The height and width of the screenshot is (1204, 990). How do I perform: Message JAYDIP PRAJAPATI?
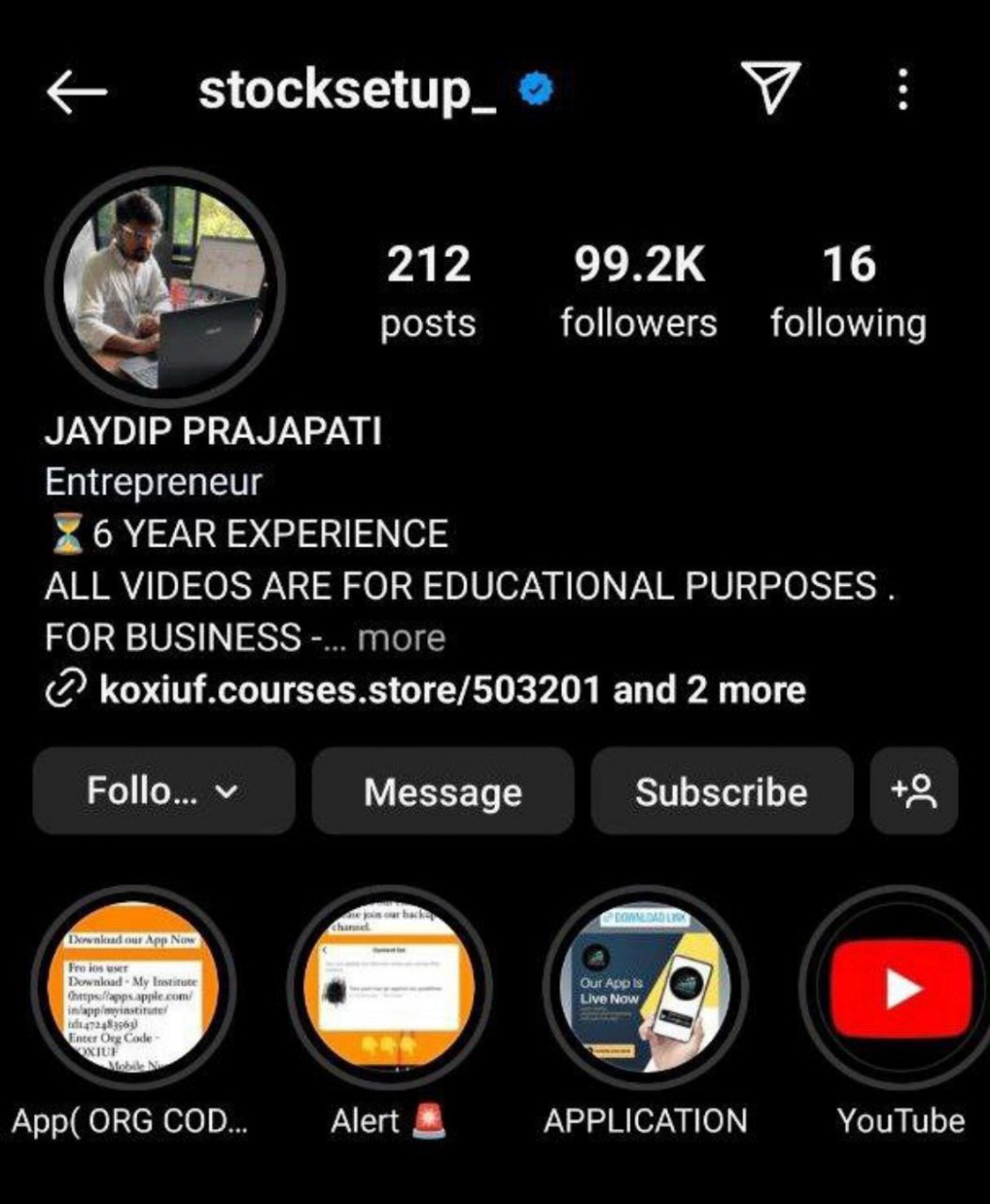pos(442,791)
